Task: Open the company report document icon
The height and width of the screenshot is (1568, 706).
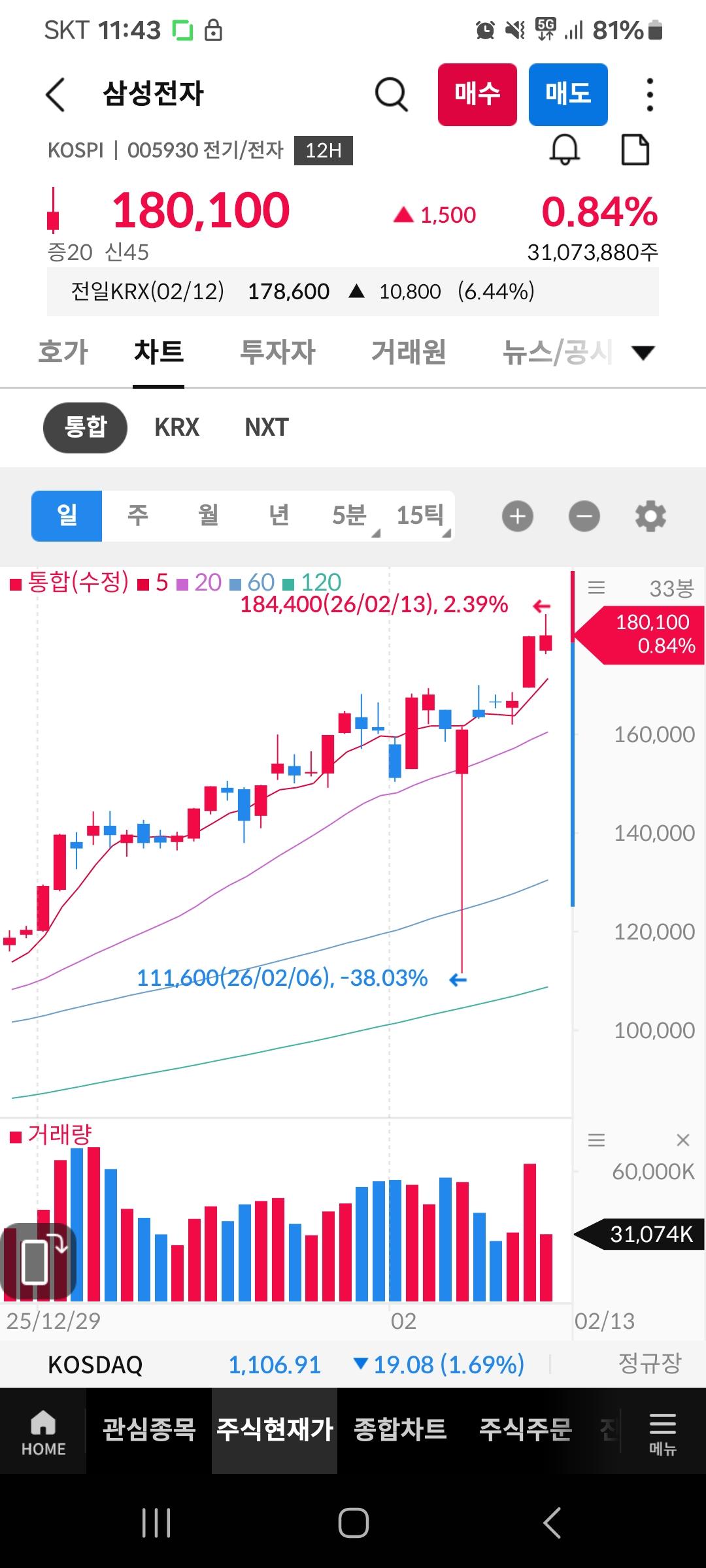Action: tap(635, 150)
